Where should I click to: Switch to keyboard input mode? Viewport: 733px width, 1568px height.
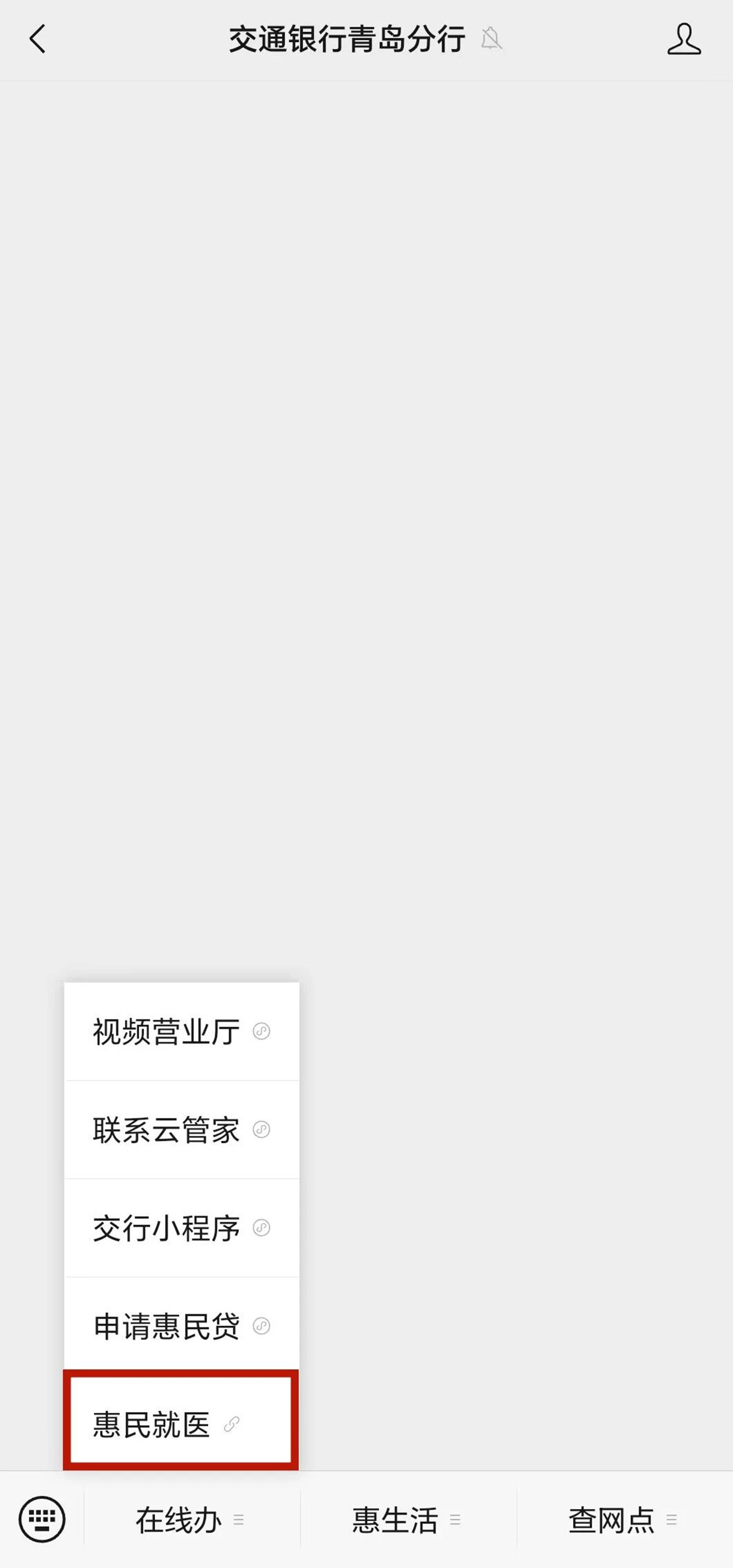click(42, 1519)
